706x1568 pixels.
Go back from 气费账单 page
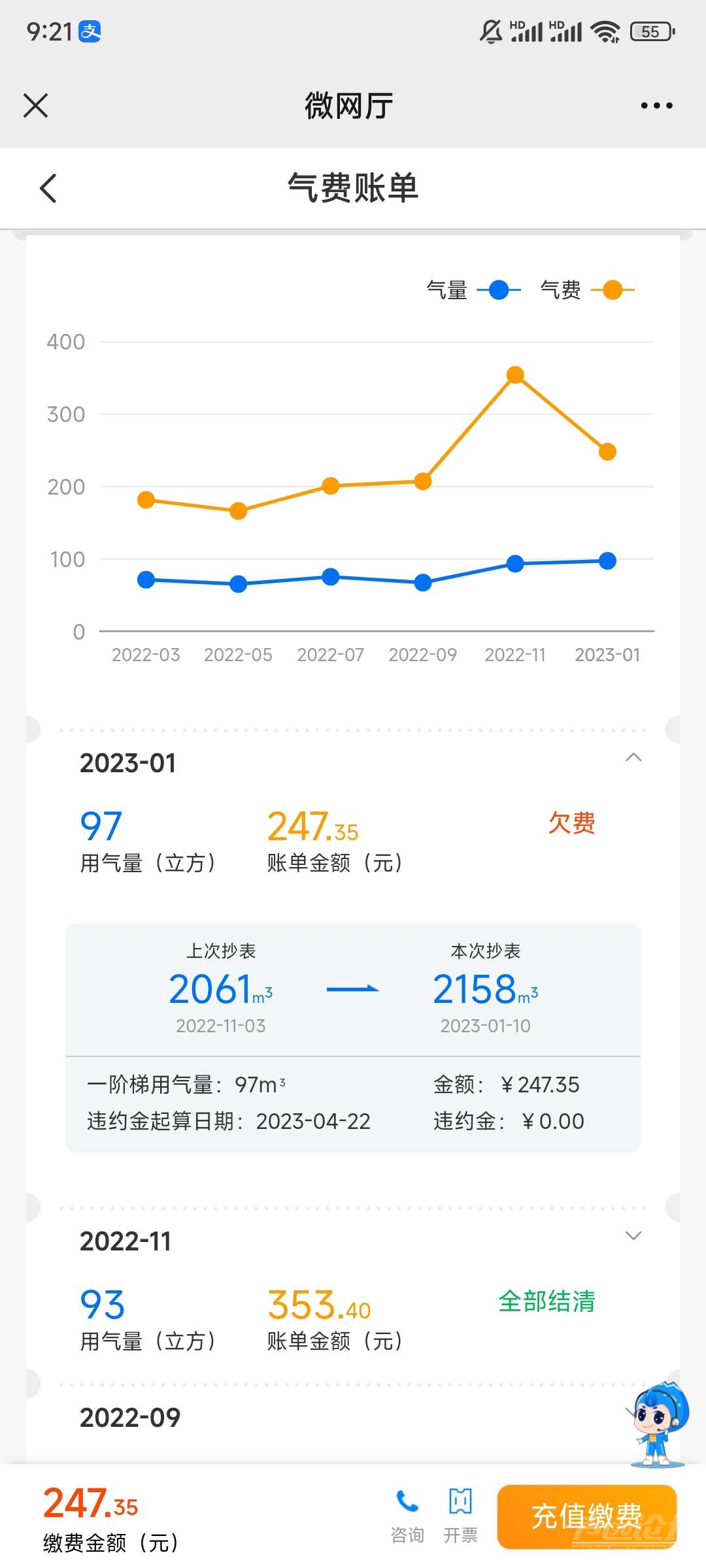(x=48, y=188)
